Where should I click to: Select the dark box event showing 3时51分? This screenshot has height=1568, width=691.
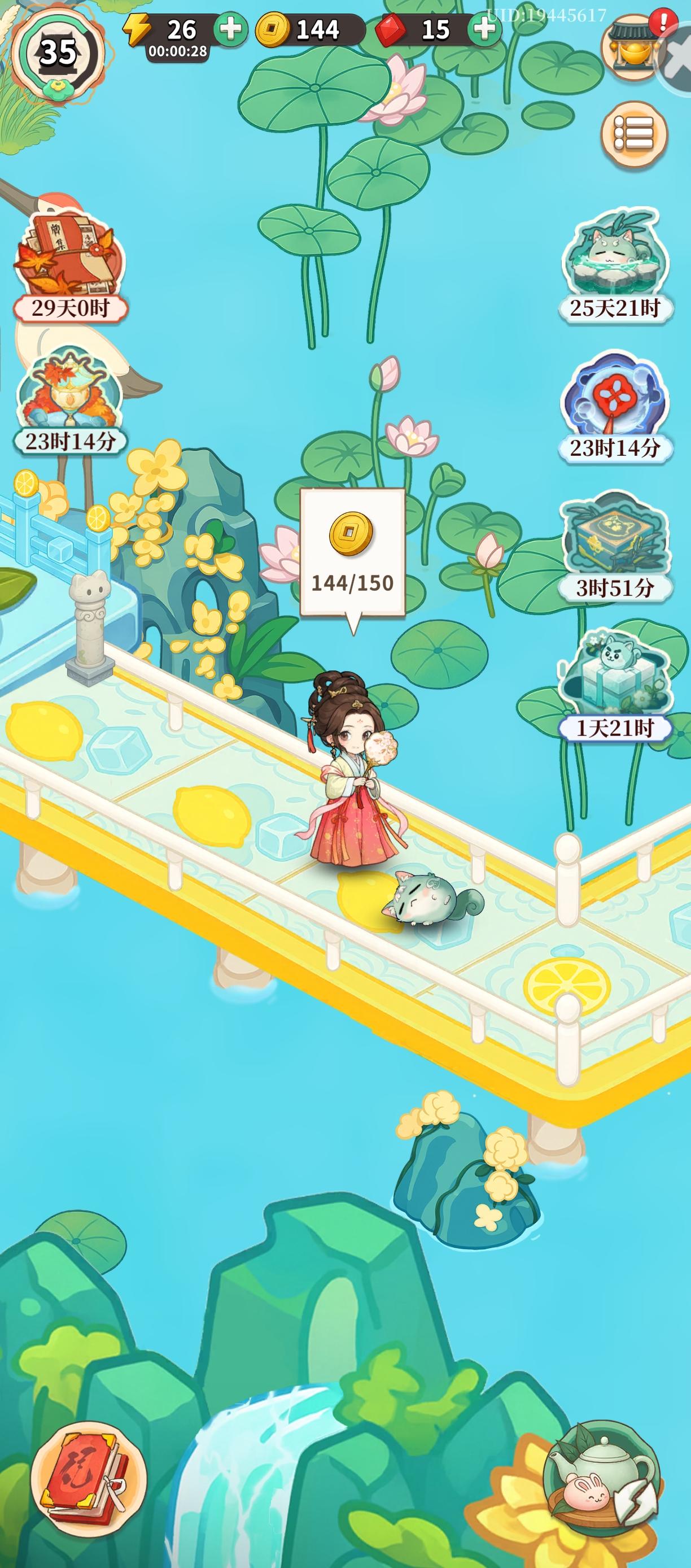(x=614, y=535)
